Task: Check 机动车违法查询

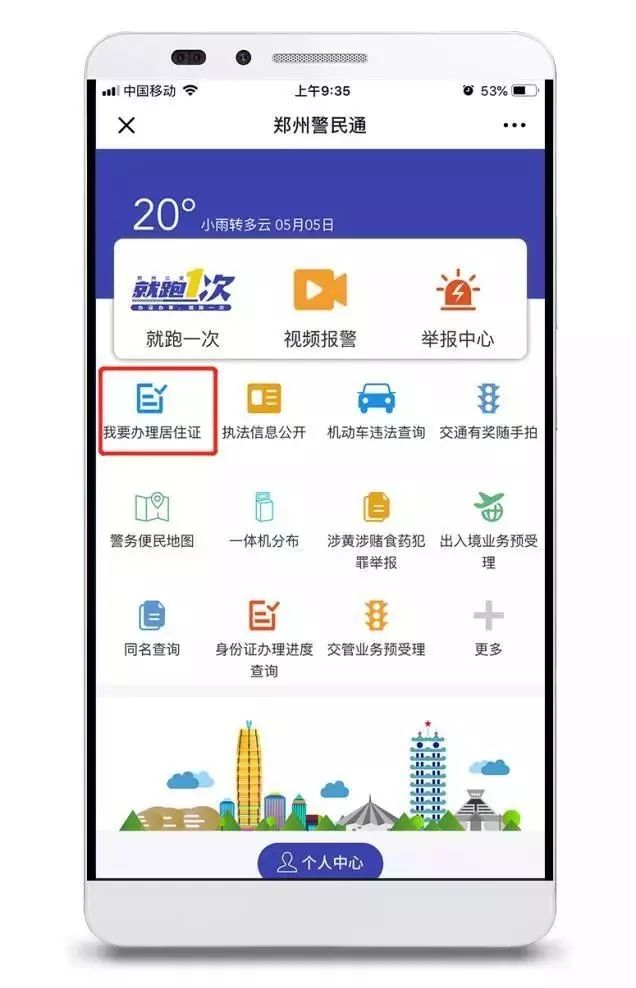Action: point(376,410)
